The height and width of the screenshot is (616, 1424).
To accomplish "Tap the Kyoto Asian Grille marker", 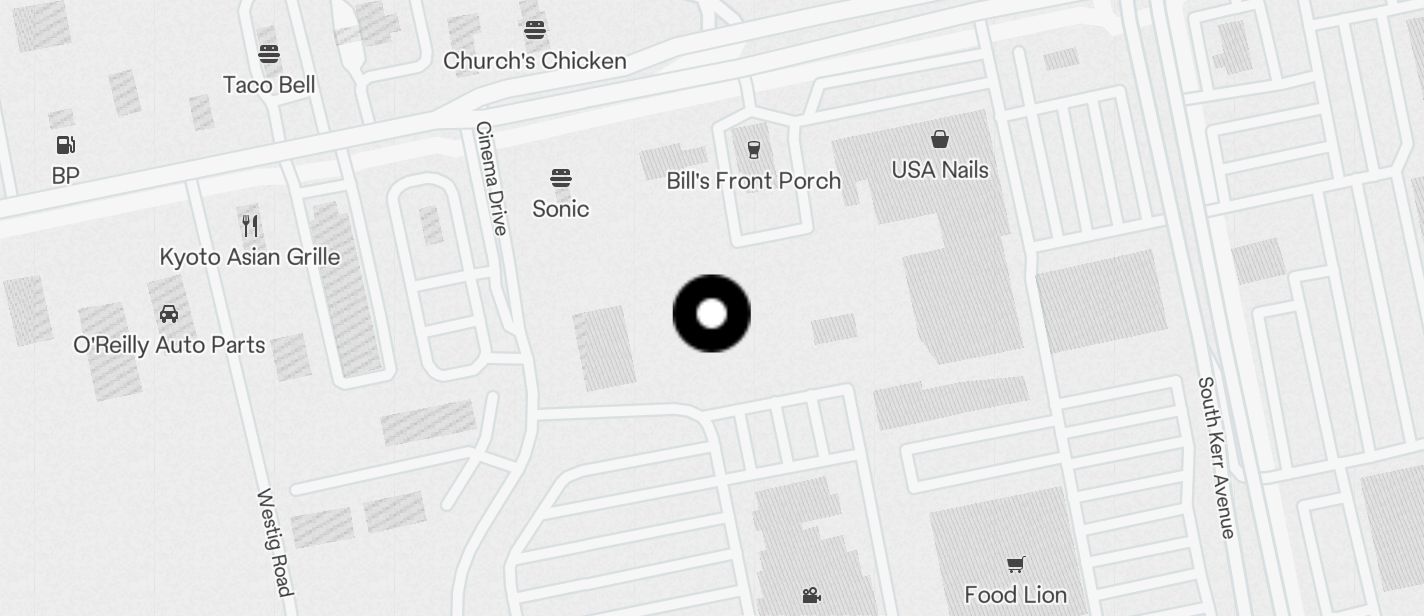I will pos(250,226).
